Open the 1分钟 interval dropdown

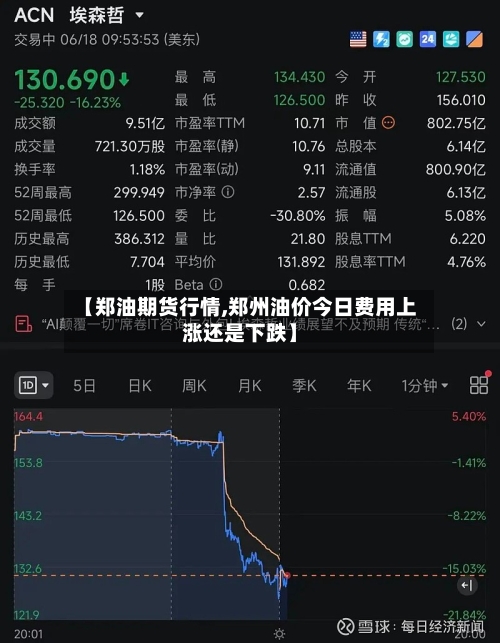425,386
